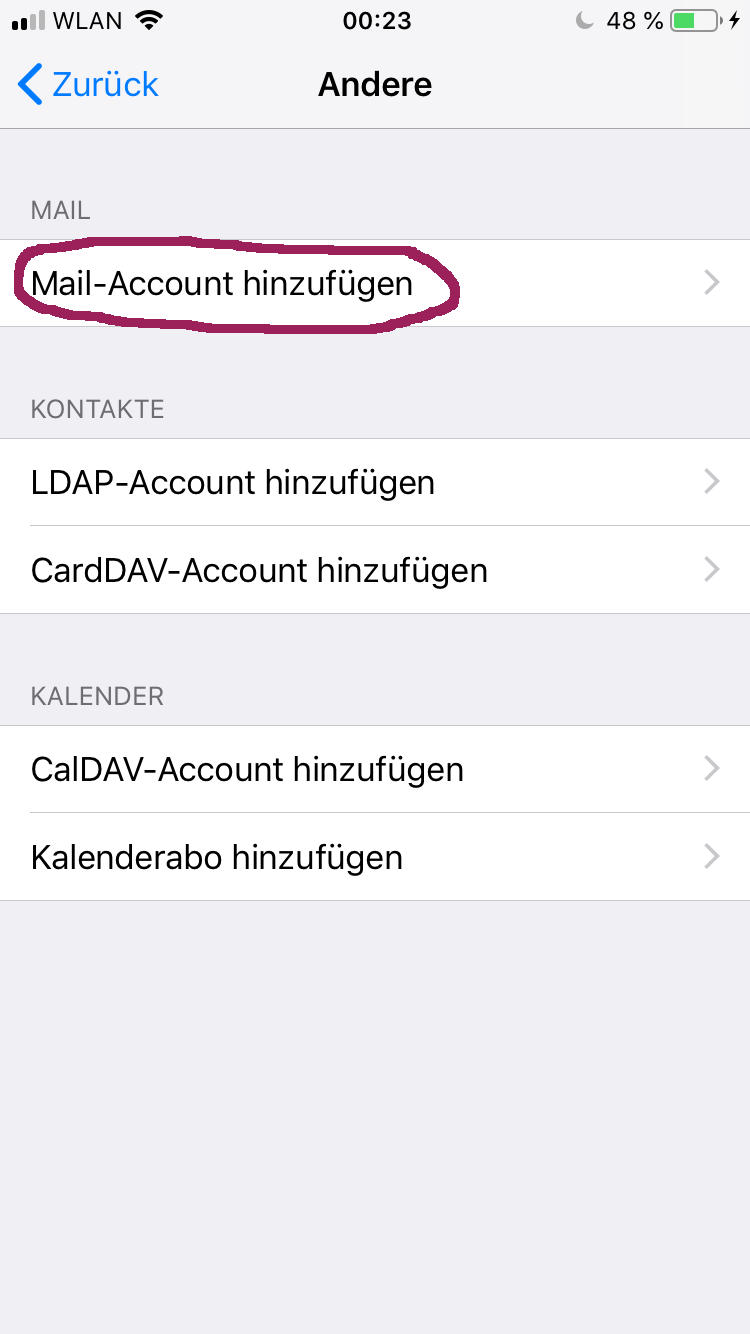750x1334 pixels.
Task: Open Kalenderabo hinzufügen
Action: click(375, 857)
